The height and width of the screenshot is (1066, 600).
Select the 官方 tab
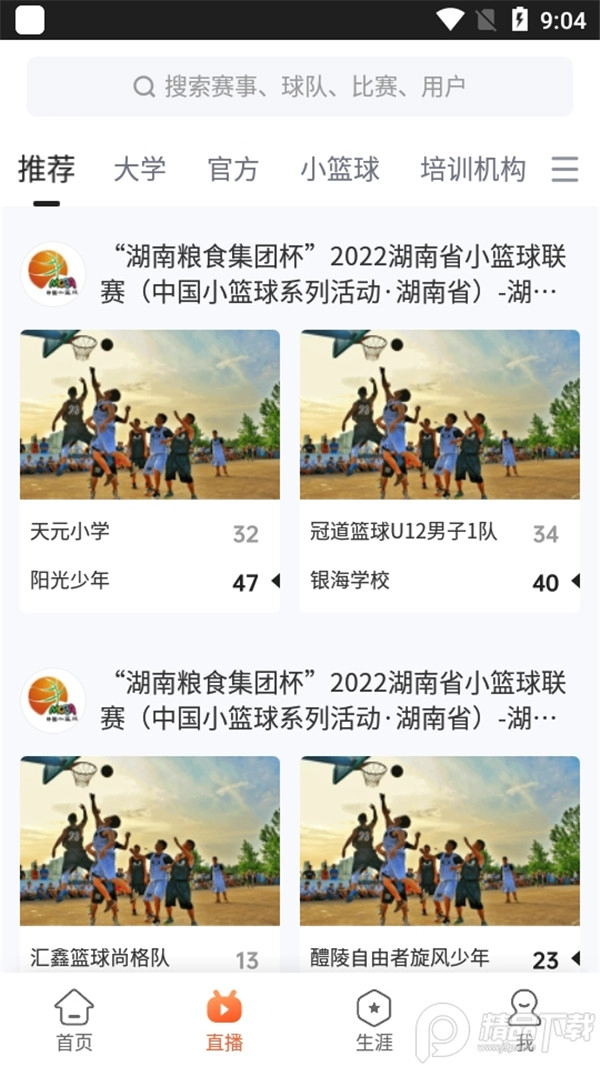[233, 169]
